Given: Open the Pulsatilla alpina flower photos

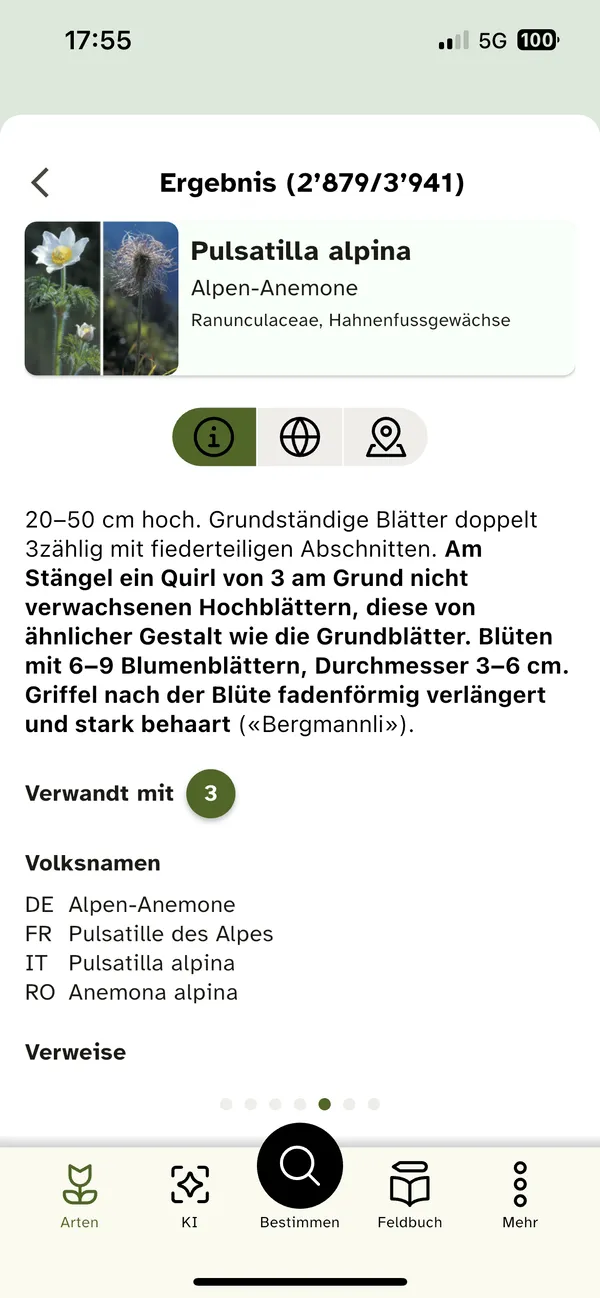Looking at the screenshot, I should [x=101, y=298].
